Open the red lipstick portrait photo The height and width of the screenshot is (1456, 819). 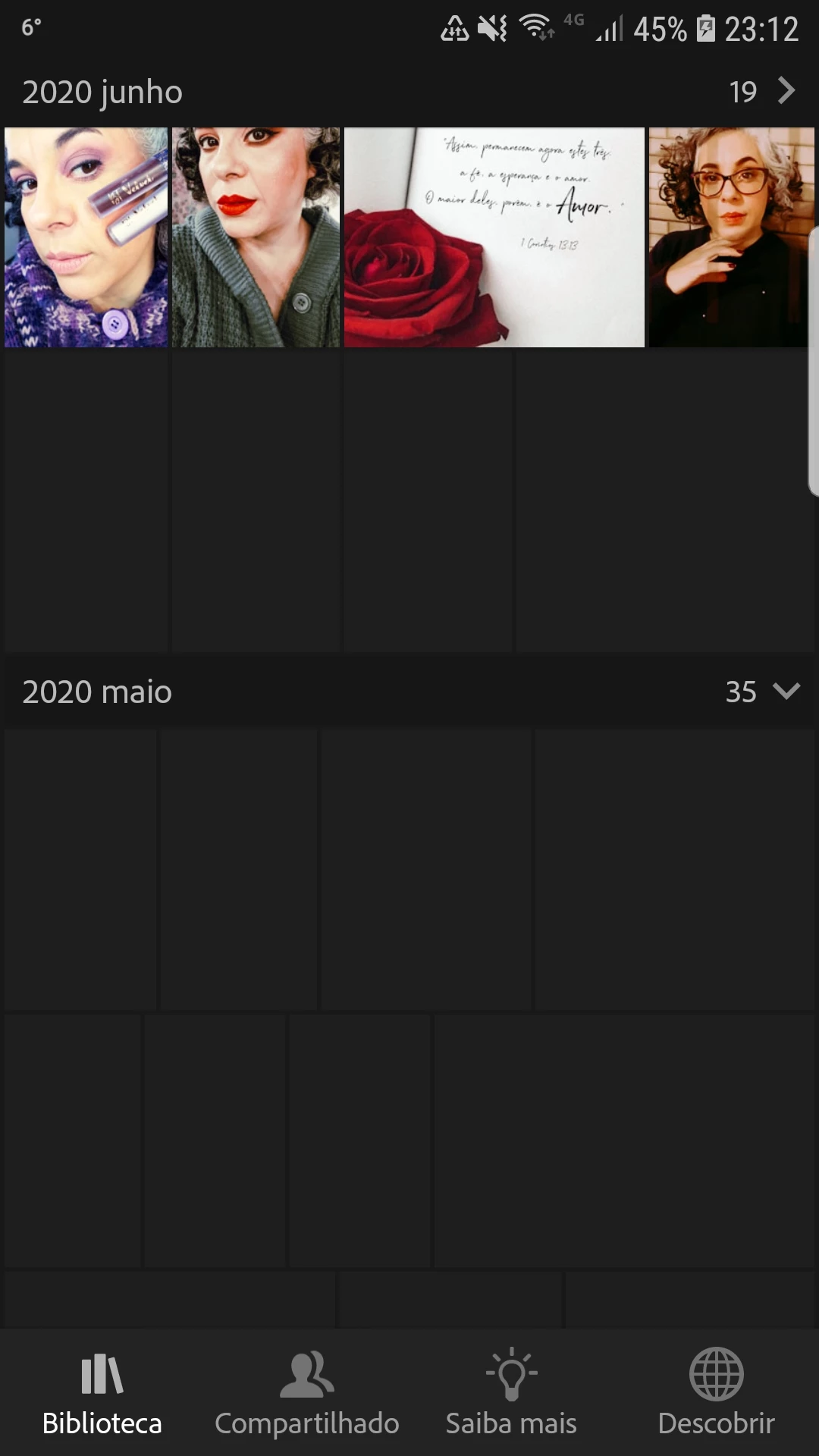(x=256, y=237)
